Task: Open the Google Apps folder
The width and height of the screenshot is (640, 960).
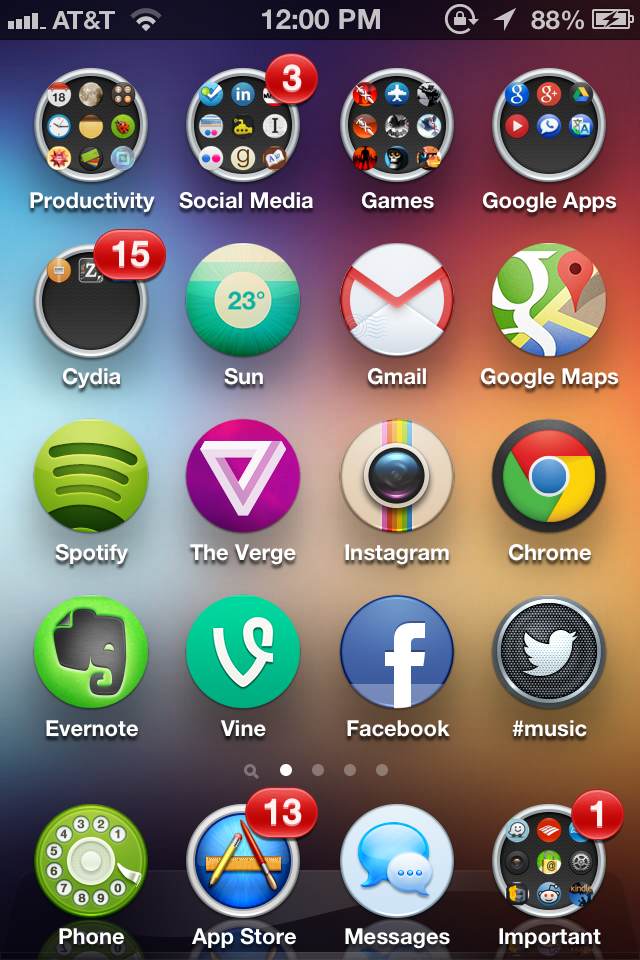Action: 549,125
